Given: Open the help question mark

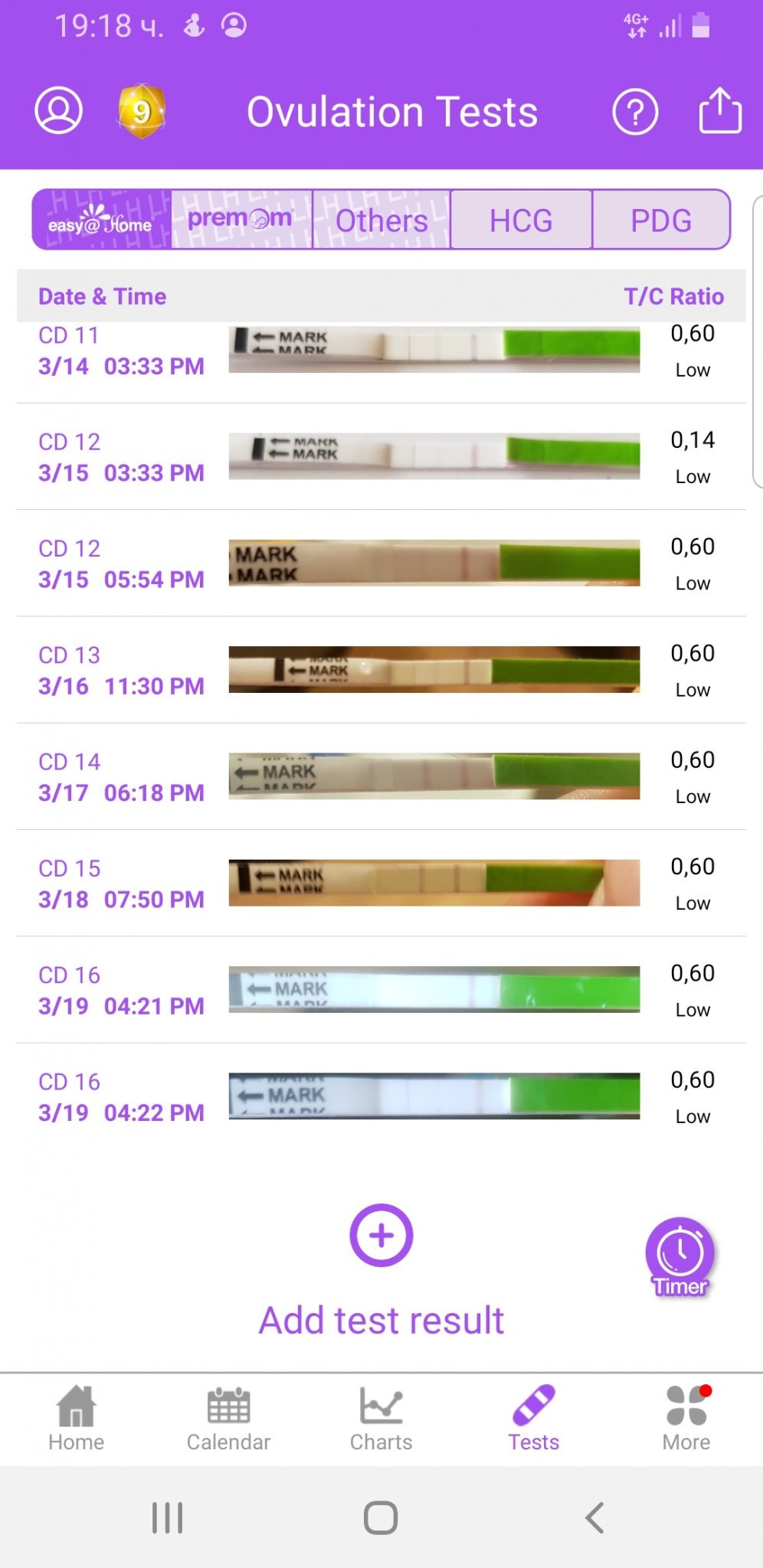Looking at the screenshot, I should (635, 112).
